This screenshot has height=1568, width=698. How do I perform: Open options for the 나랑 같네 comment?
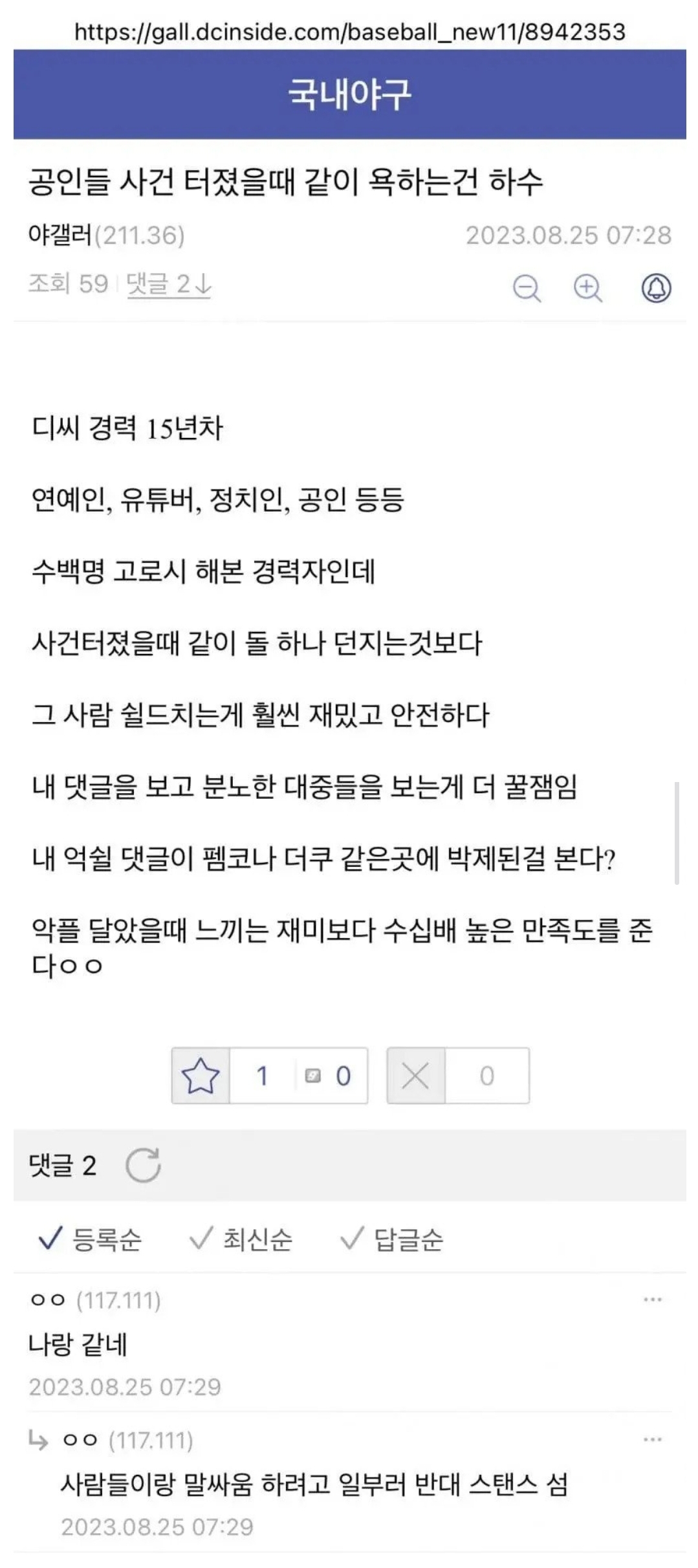coord(653,1300)
